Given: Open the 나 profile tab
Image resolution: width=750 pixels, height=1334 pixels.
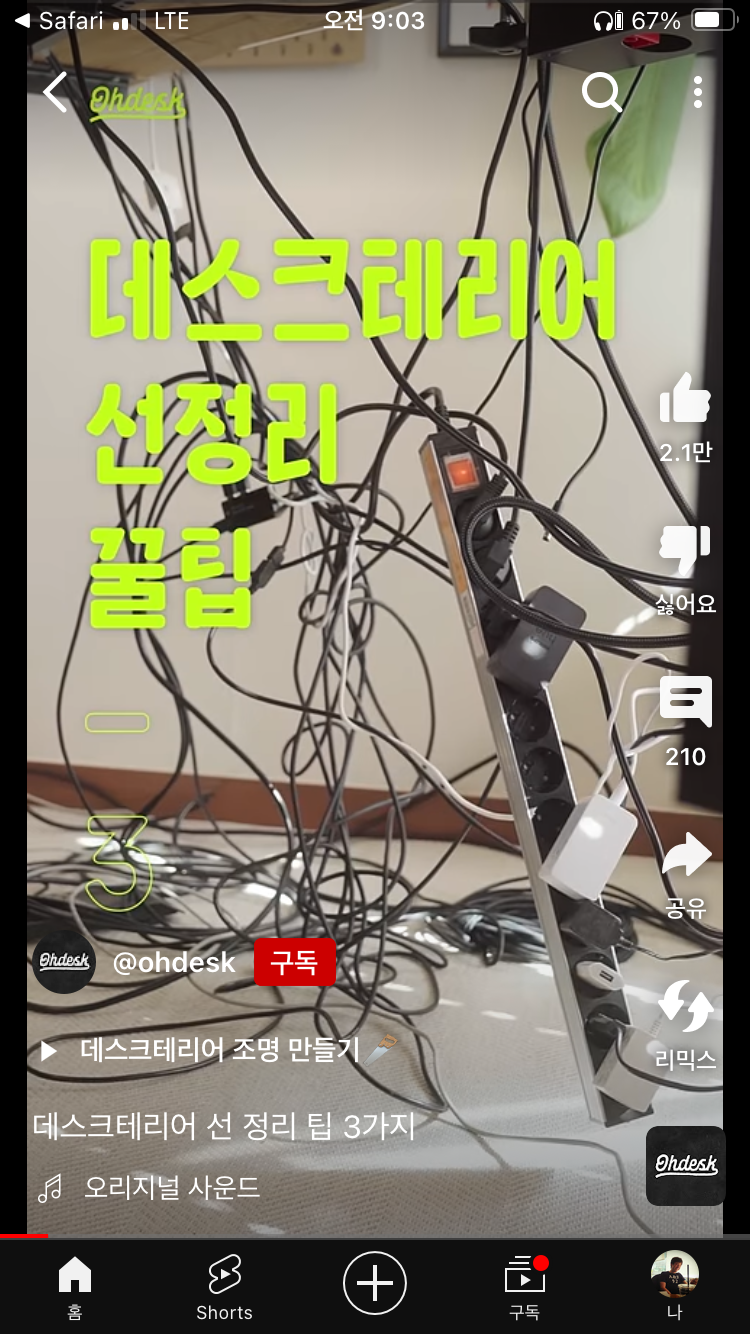Looking at the screenshot, I should click(674, 1288).
